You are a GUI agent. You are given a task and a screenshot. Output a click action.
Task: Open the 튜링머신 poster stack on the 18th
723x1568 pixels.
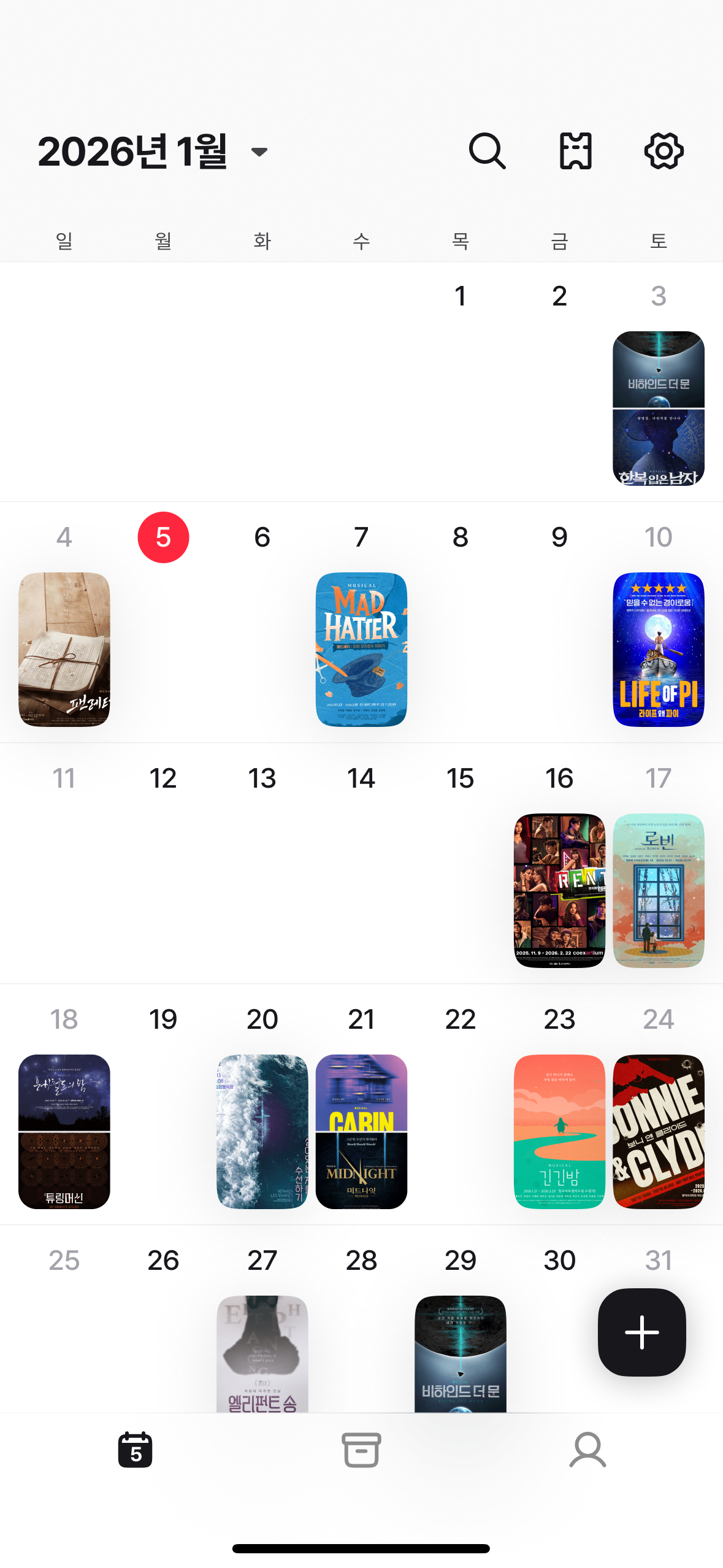point(64,1132)
